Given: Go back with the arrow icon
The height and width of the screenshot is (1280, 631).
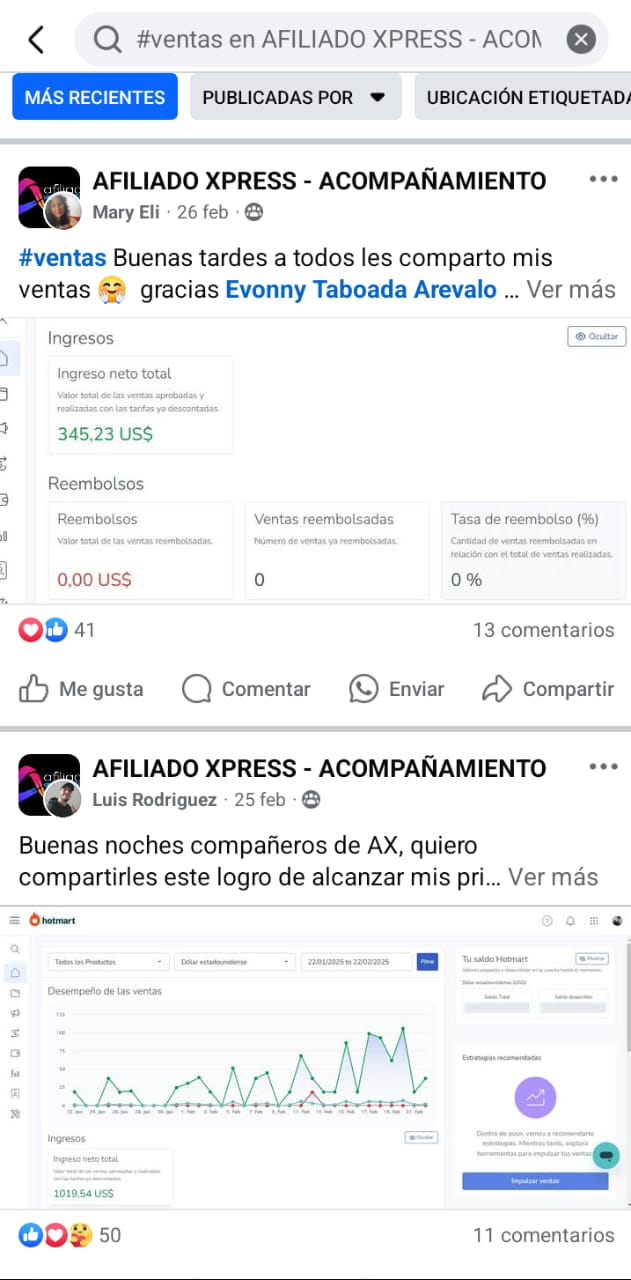Looking at the screenshot, I should coord(37,40).
